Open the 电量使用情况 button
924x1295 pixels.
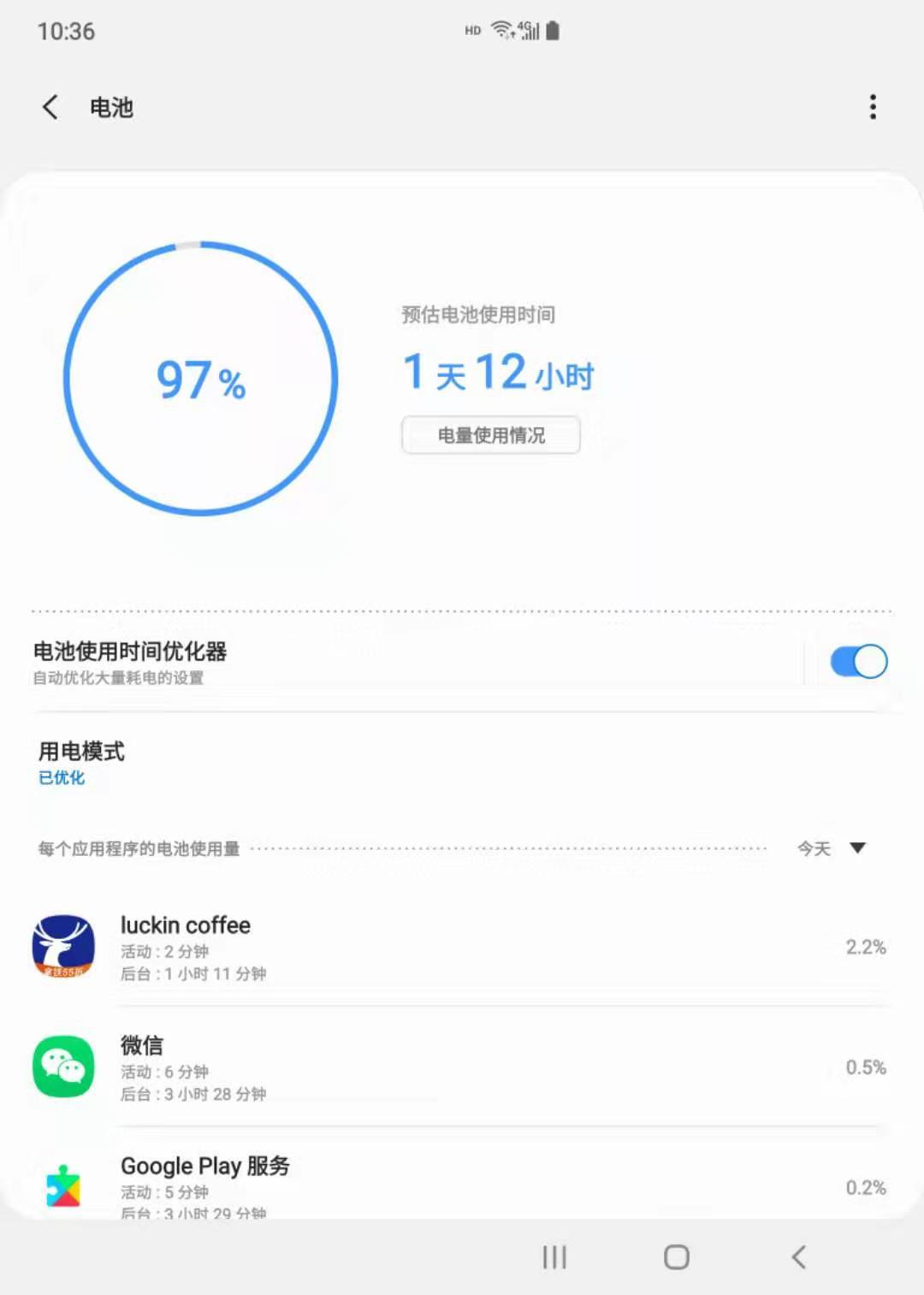pyautogui.click(x=491, y=435)
